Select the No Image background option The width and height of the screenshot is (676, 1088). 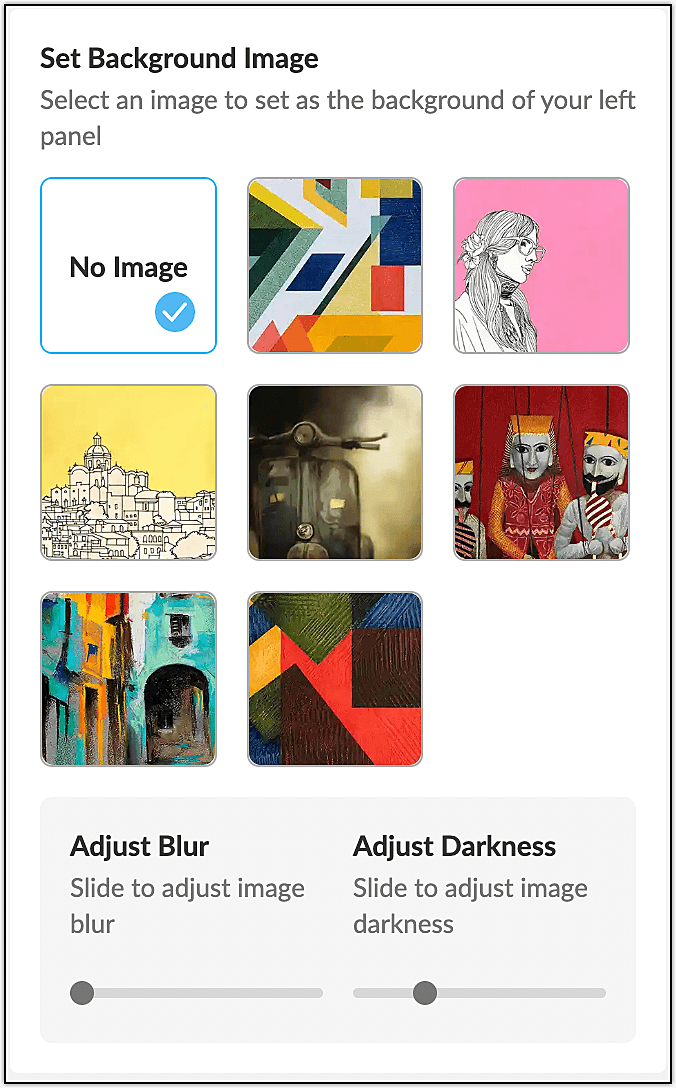128,266
